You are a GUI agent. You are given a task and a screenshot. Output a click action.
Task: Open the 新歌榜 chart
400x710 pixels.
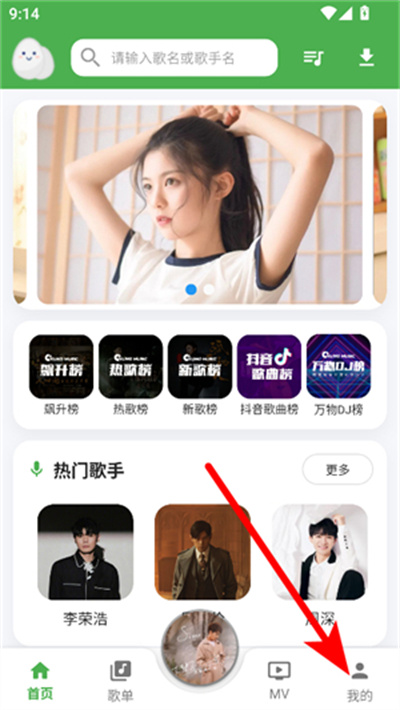click(x=200, y=375)
